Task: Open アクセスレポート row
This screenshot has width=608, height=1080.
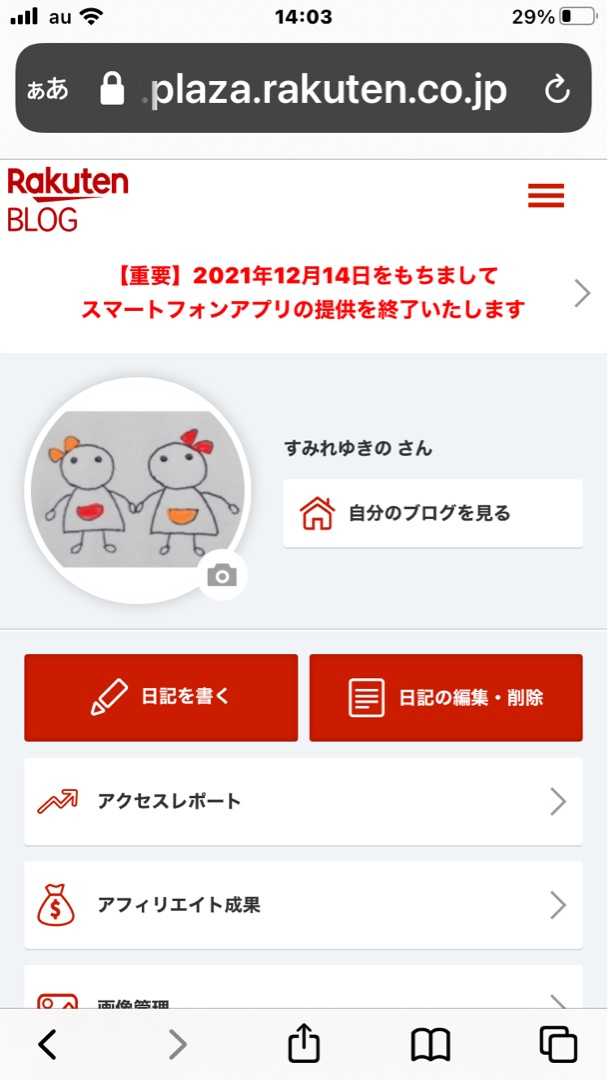Action: tap(303, 801)
